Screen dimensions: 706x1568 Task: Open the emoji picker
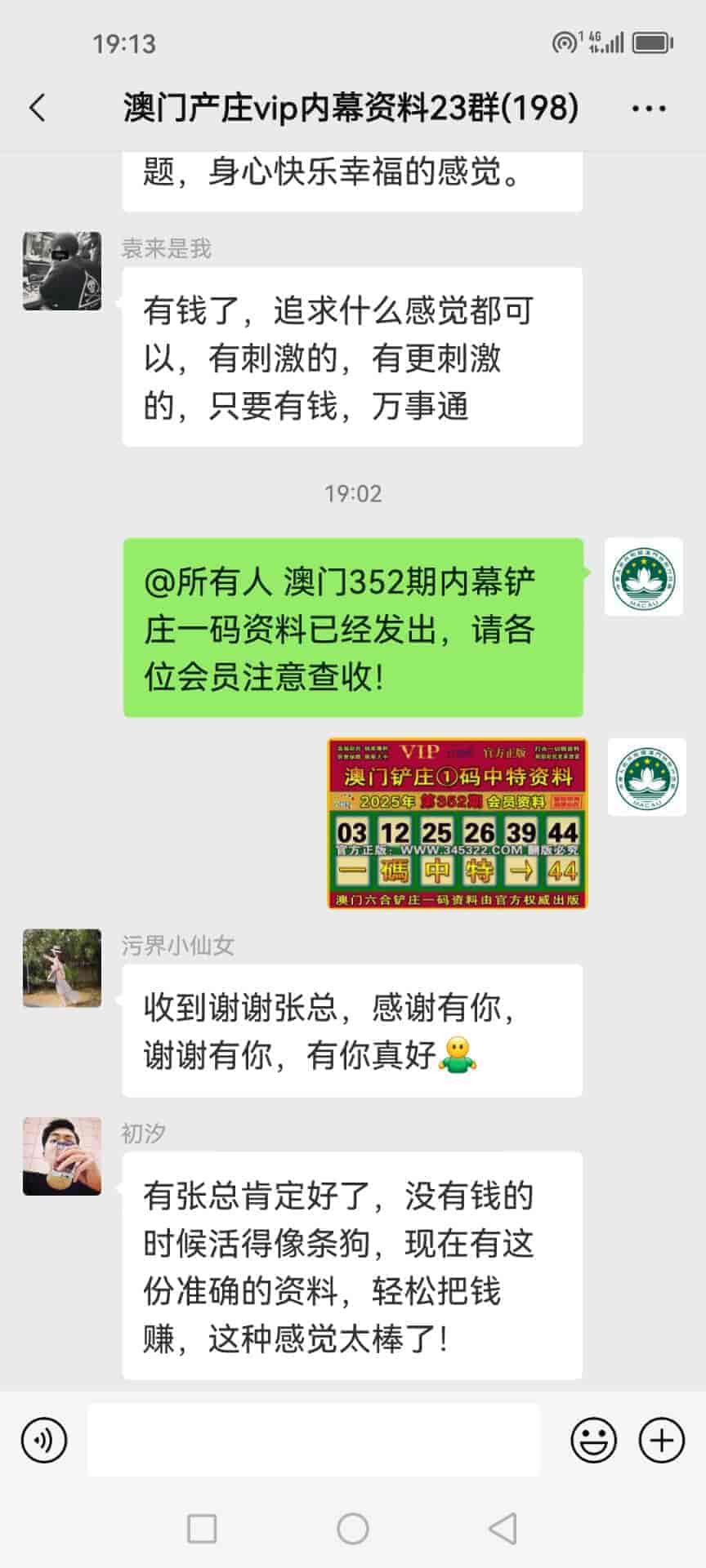(593, 1439)
